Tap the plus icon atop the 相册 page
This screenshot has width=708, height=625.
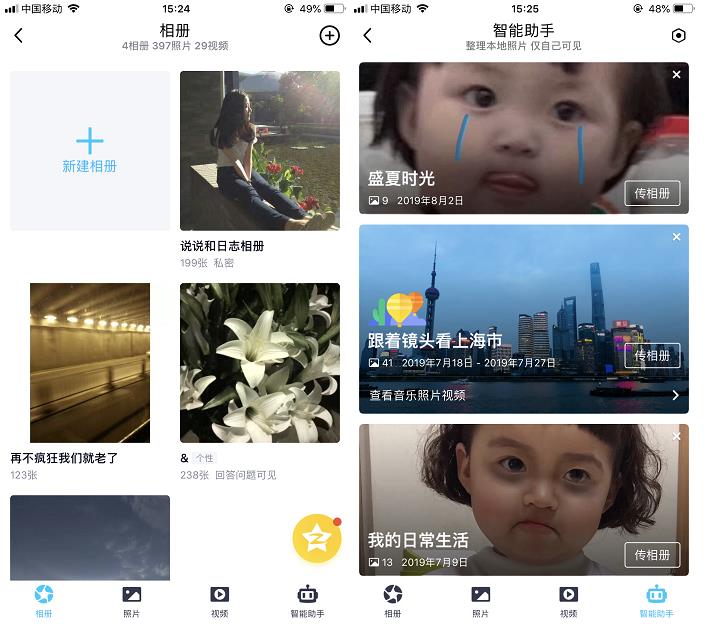click(329, 35)
